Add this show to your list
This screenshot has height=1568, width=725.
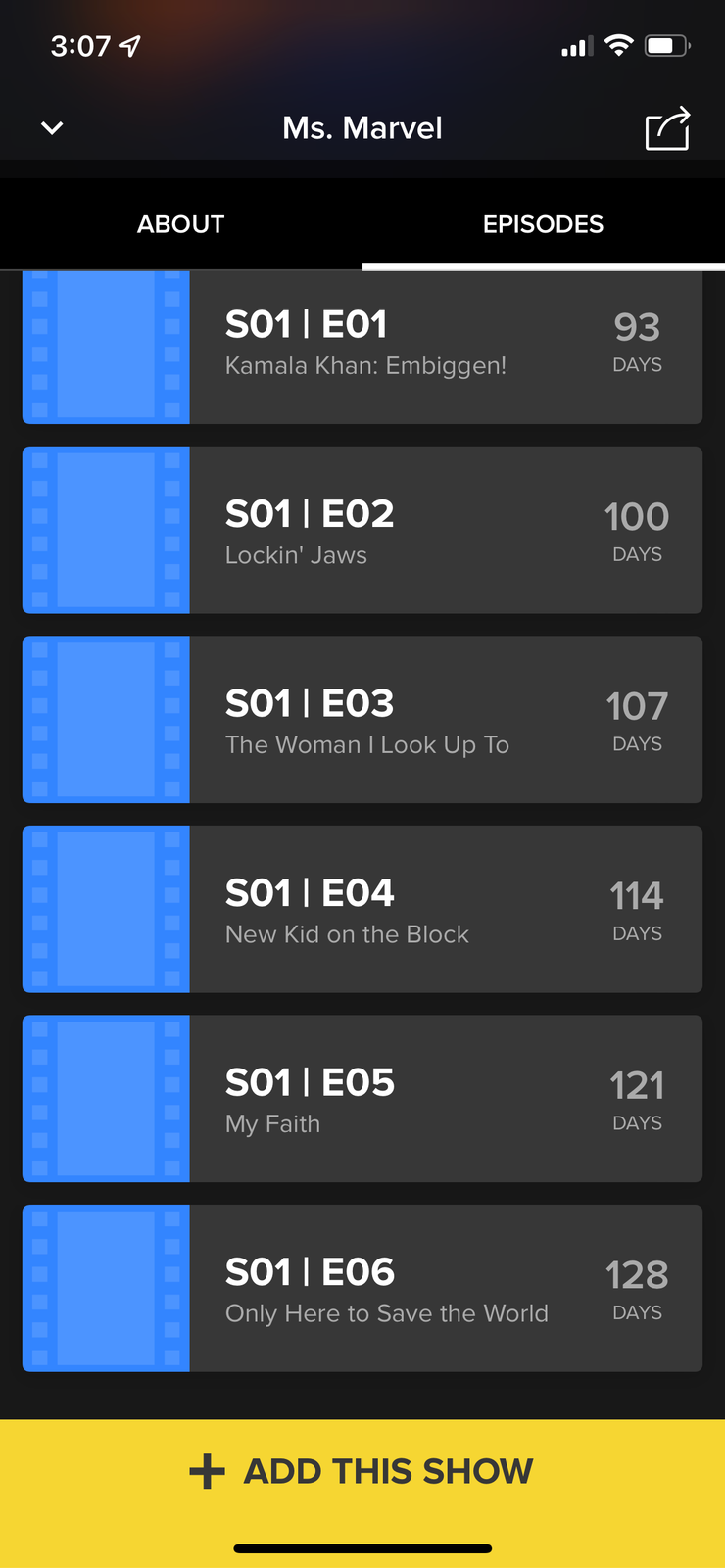coord(362,1471)
